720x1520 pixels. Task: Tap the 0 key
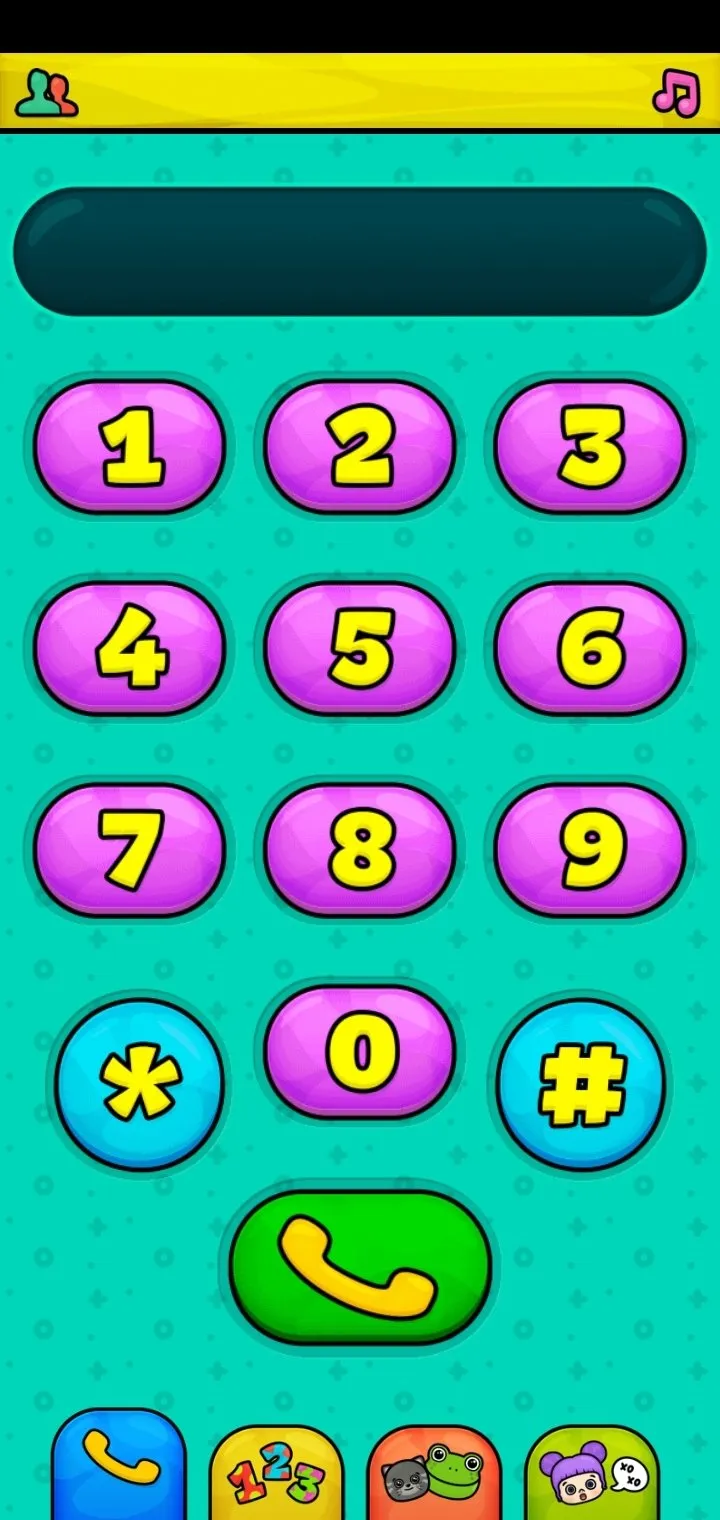(x=360, y=1051)
